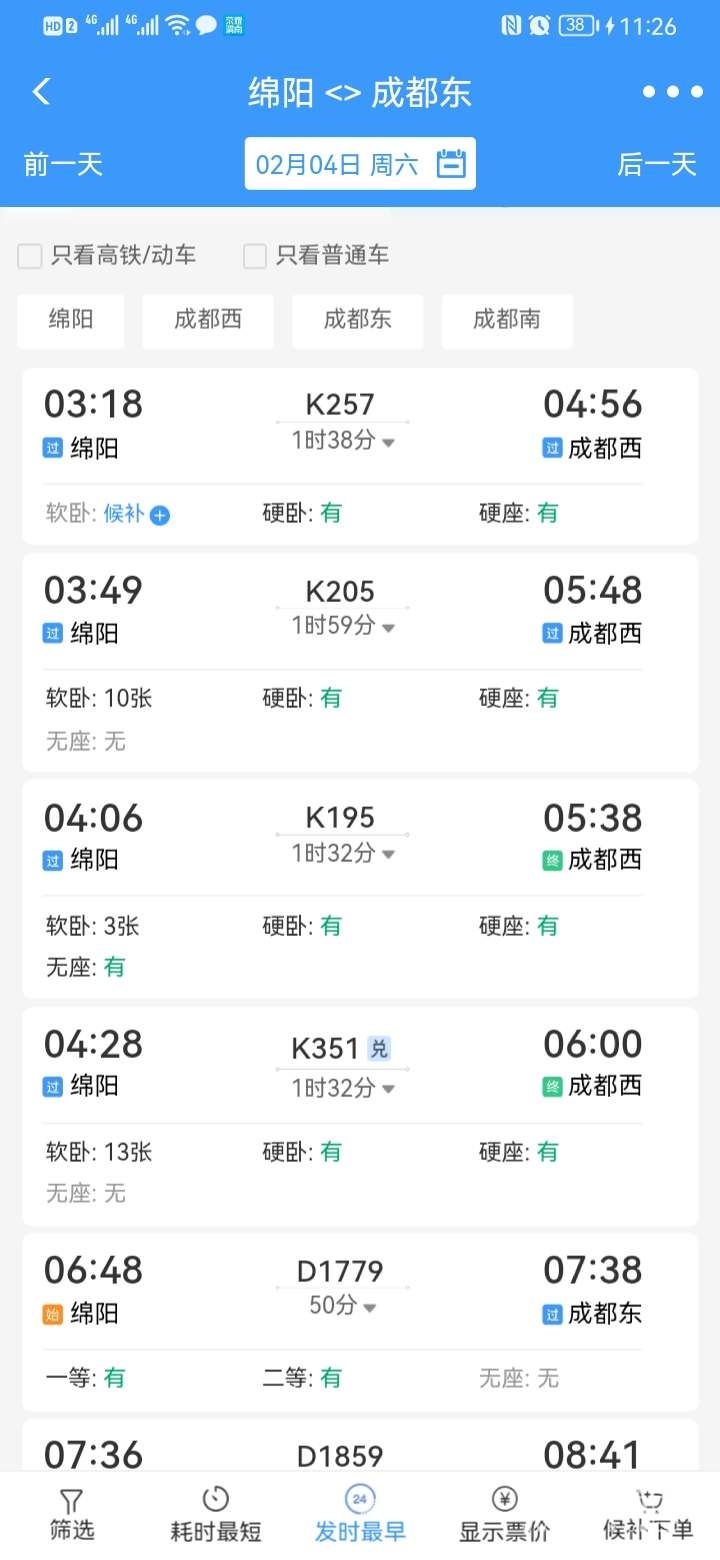Check the 只看普通车 filter box
The image size is (720, 1560).
click(255, 256)
